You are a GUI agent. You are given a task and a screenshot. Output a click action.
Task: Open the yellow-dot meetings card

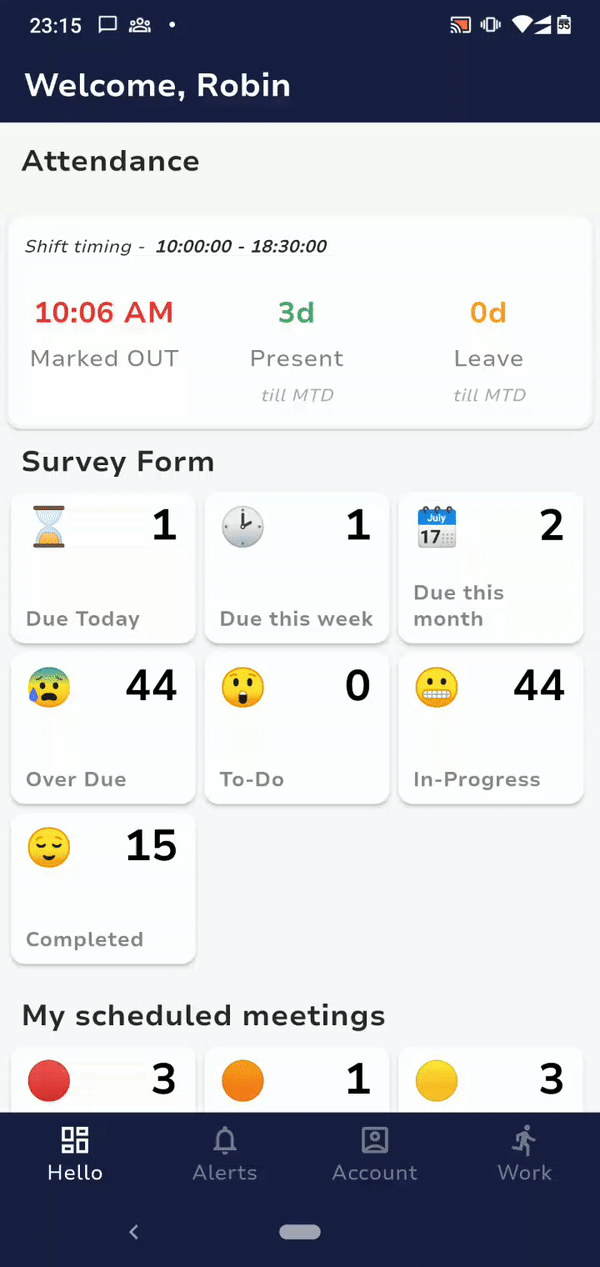(491, 1080)
